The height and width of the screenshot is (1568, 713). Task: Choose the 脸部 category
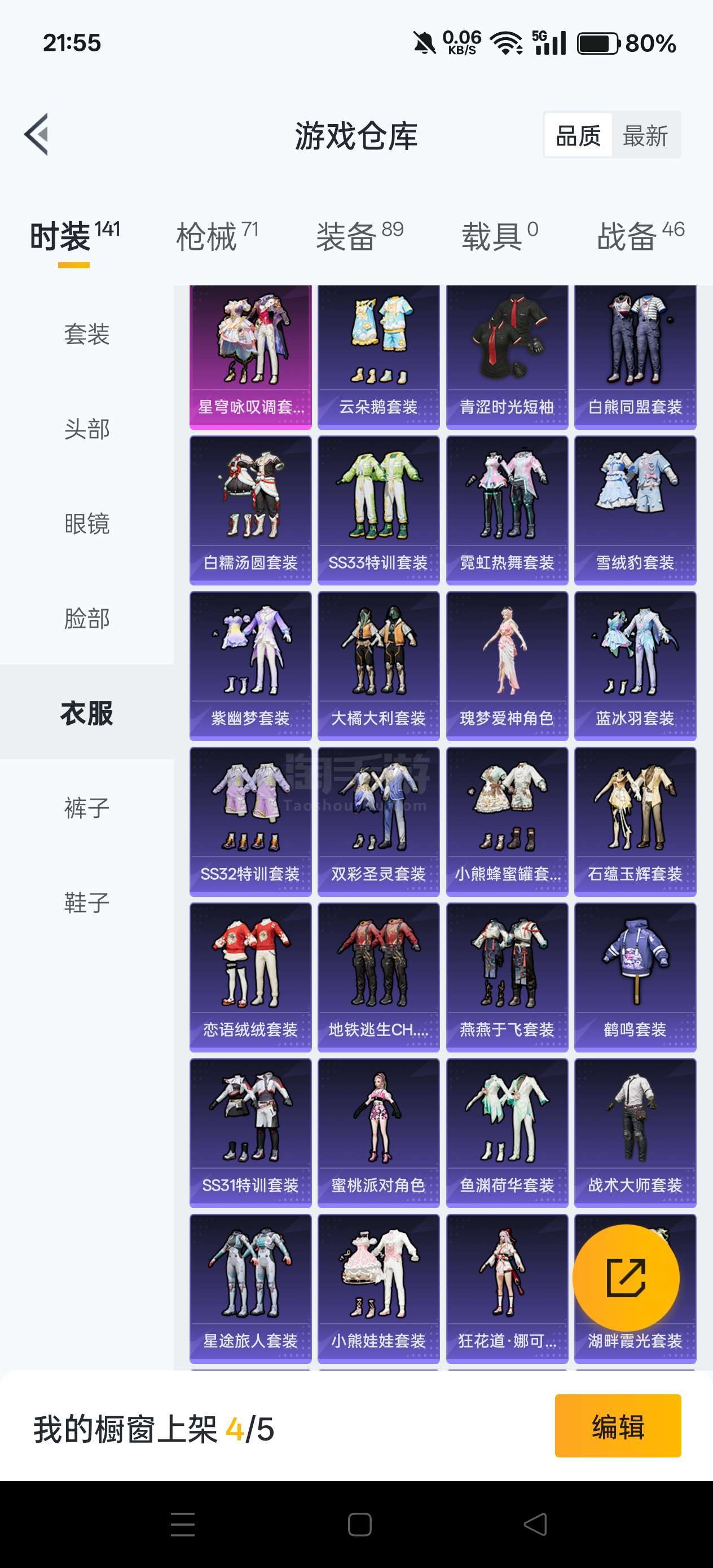tap(86, 618)
